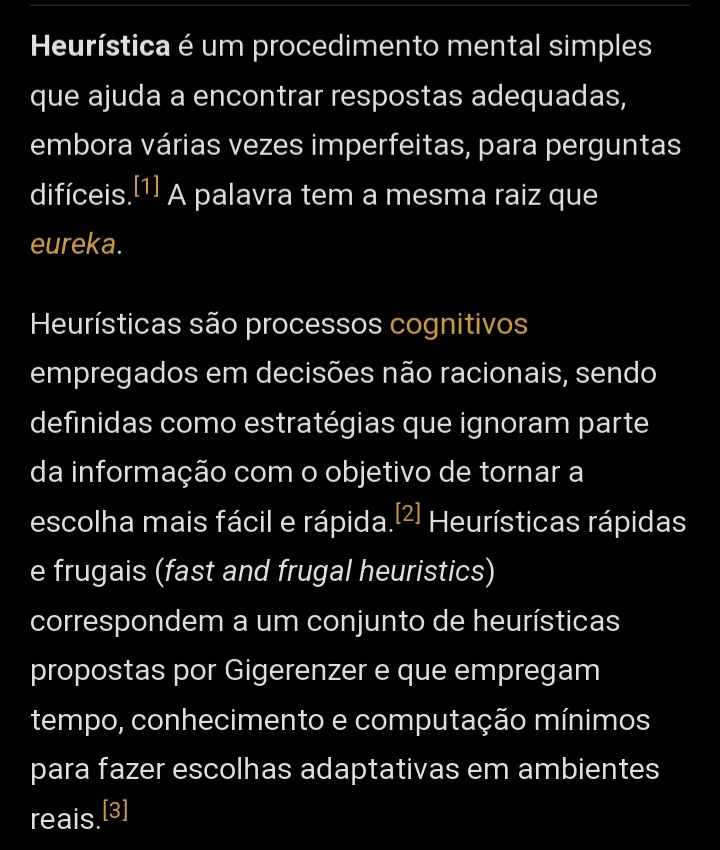The height and width of the screenshot is (850, 720).
Task: Open the eureka link
Action: tap(75, 244)
